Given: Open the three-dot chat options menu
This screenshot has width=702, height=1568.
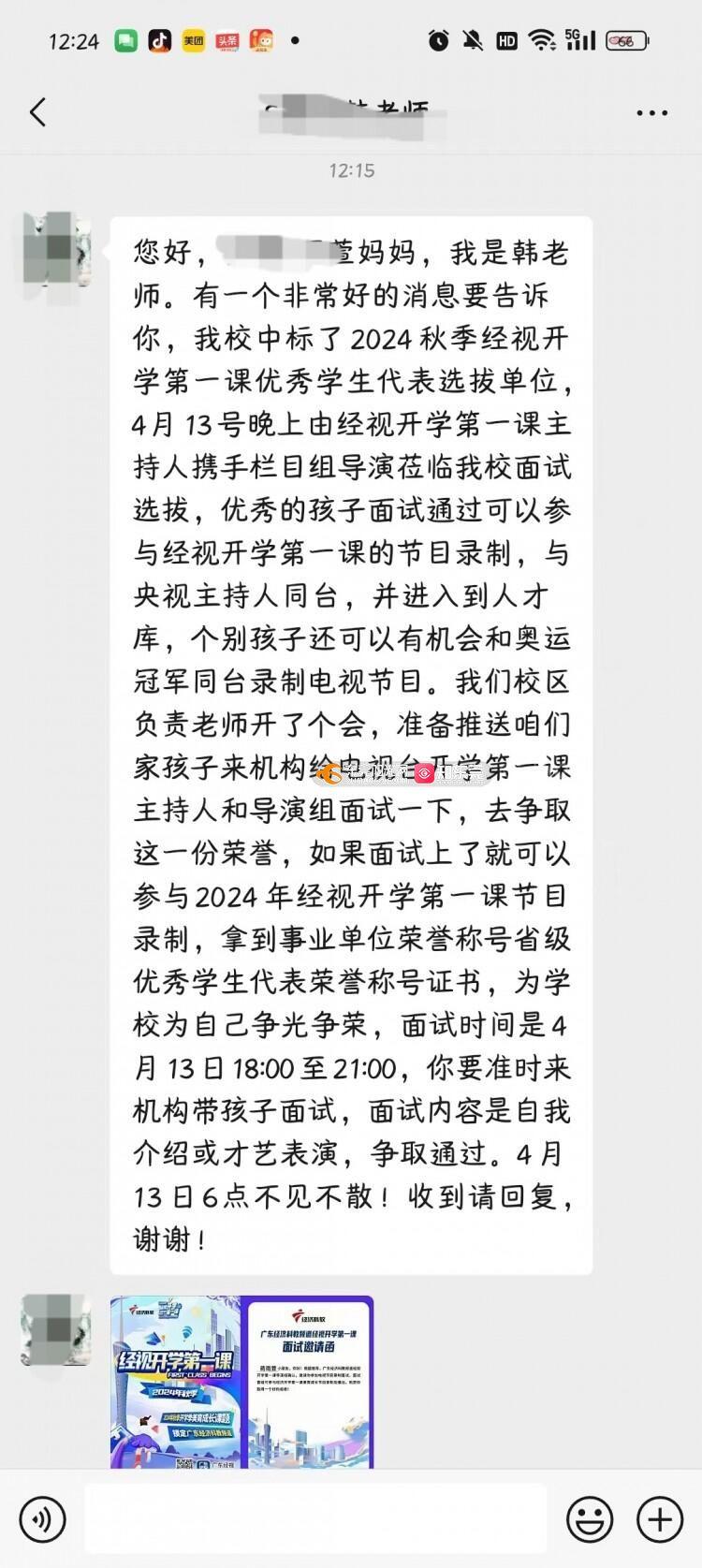Looking at the screenshot, I should click(651, 113).
